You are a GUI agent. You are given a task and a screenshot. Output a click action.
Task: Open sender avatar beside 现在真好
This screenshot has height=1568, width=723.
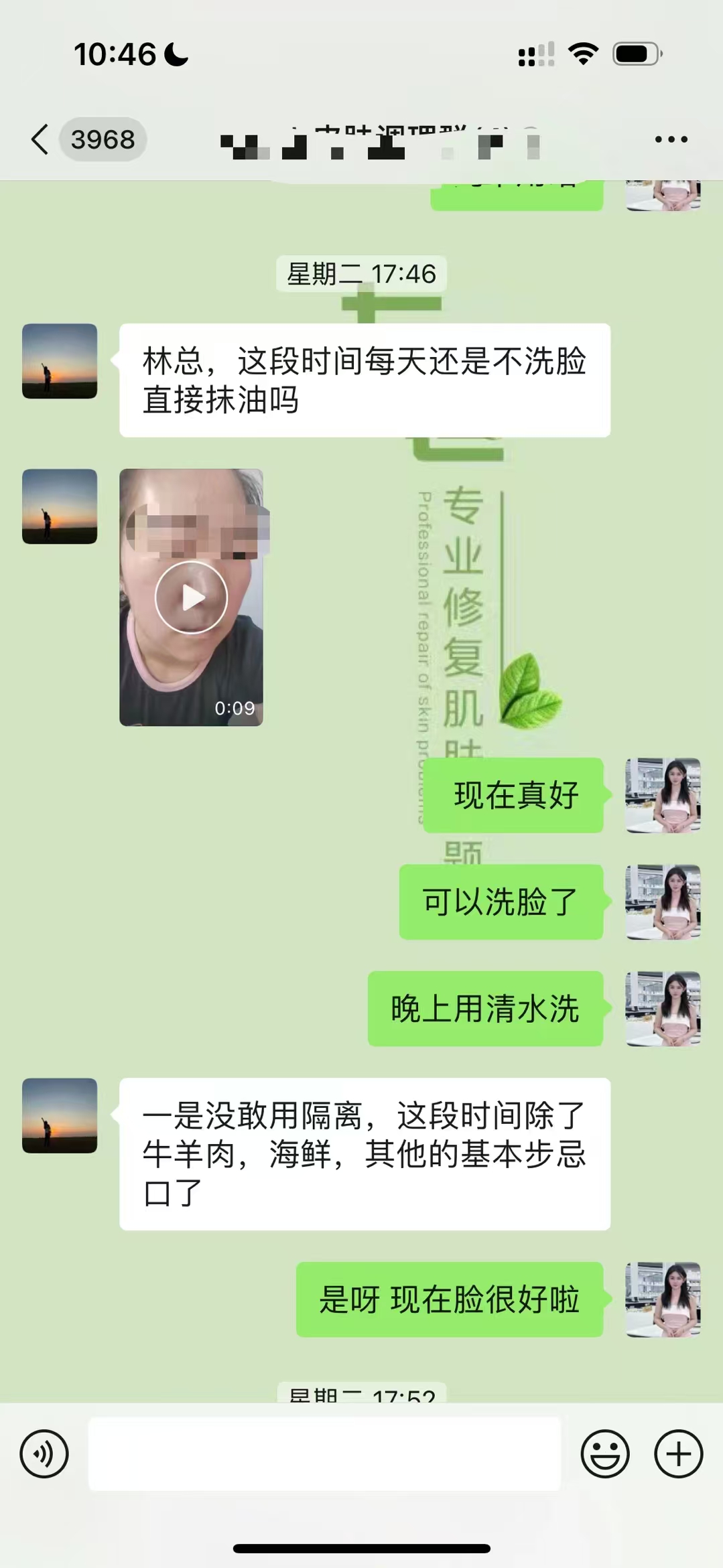tap(663, 795)
